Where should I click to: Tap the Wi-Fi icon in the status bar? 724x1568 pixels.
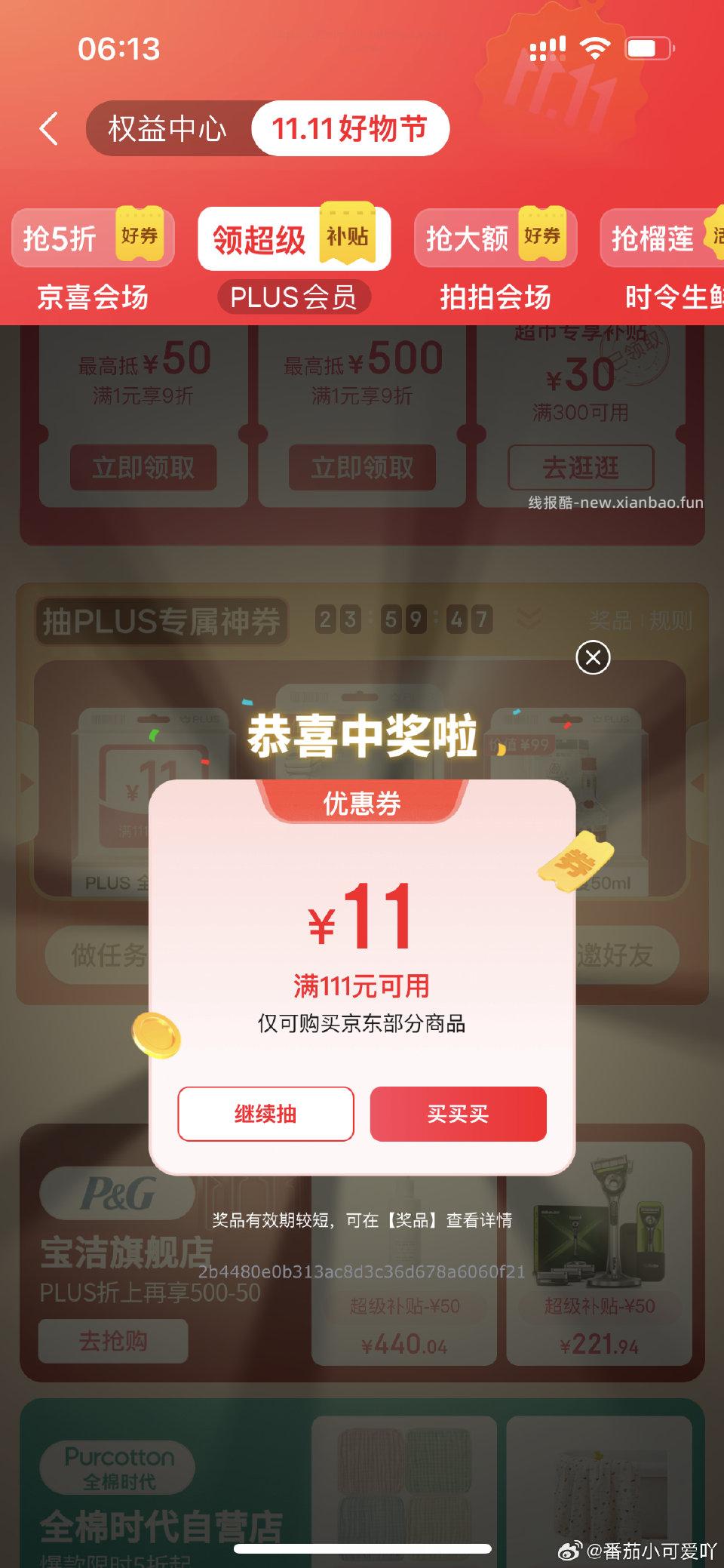(595, 47)
